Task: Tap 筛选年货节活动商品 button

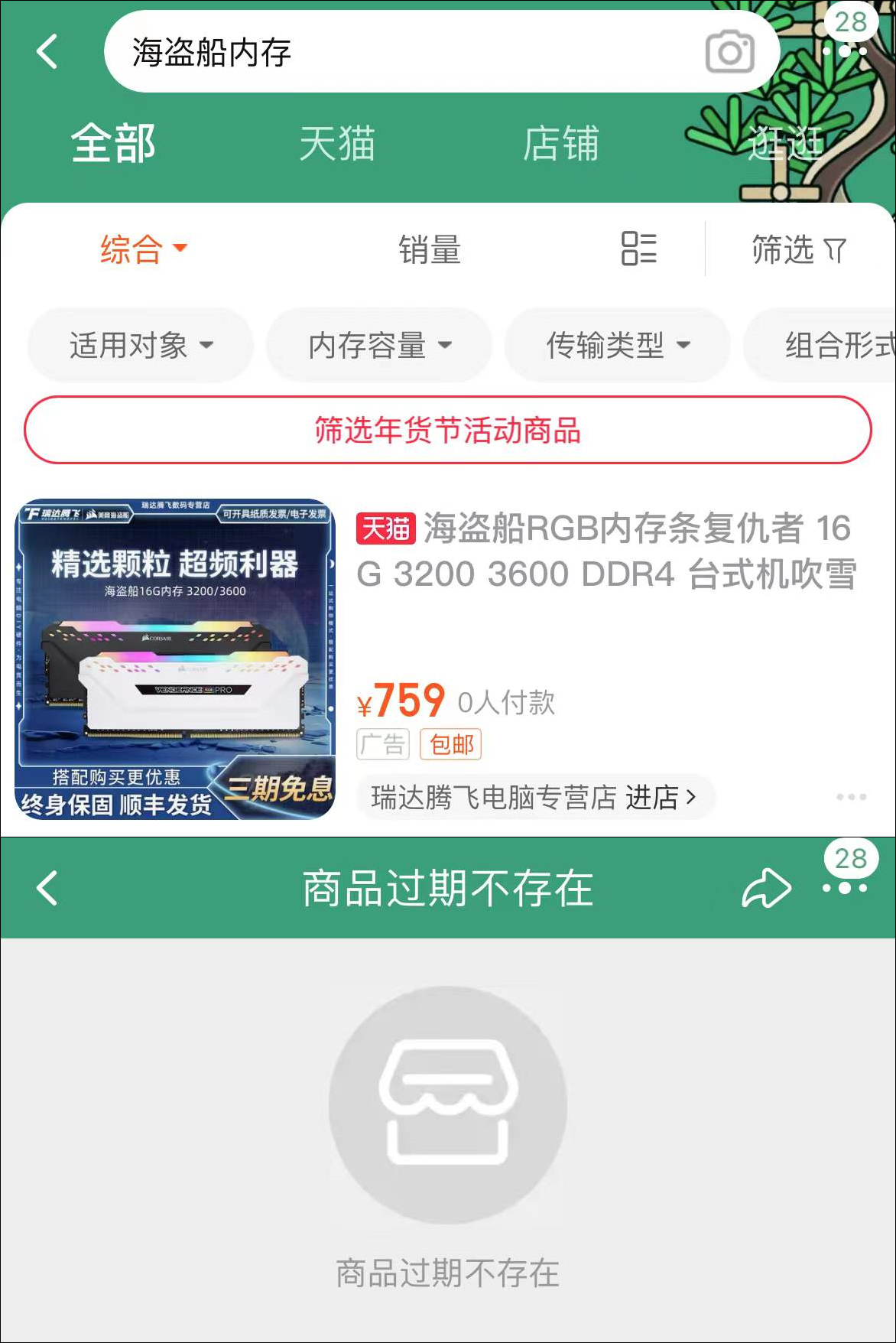Action: tap(448, 430)
